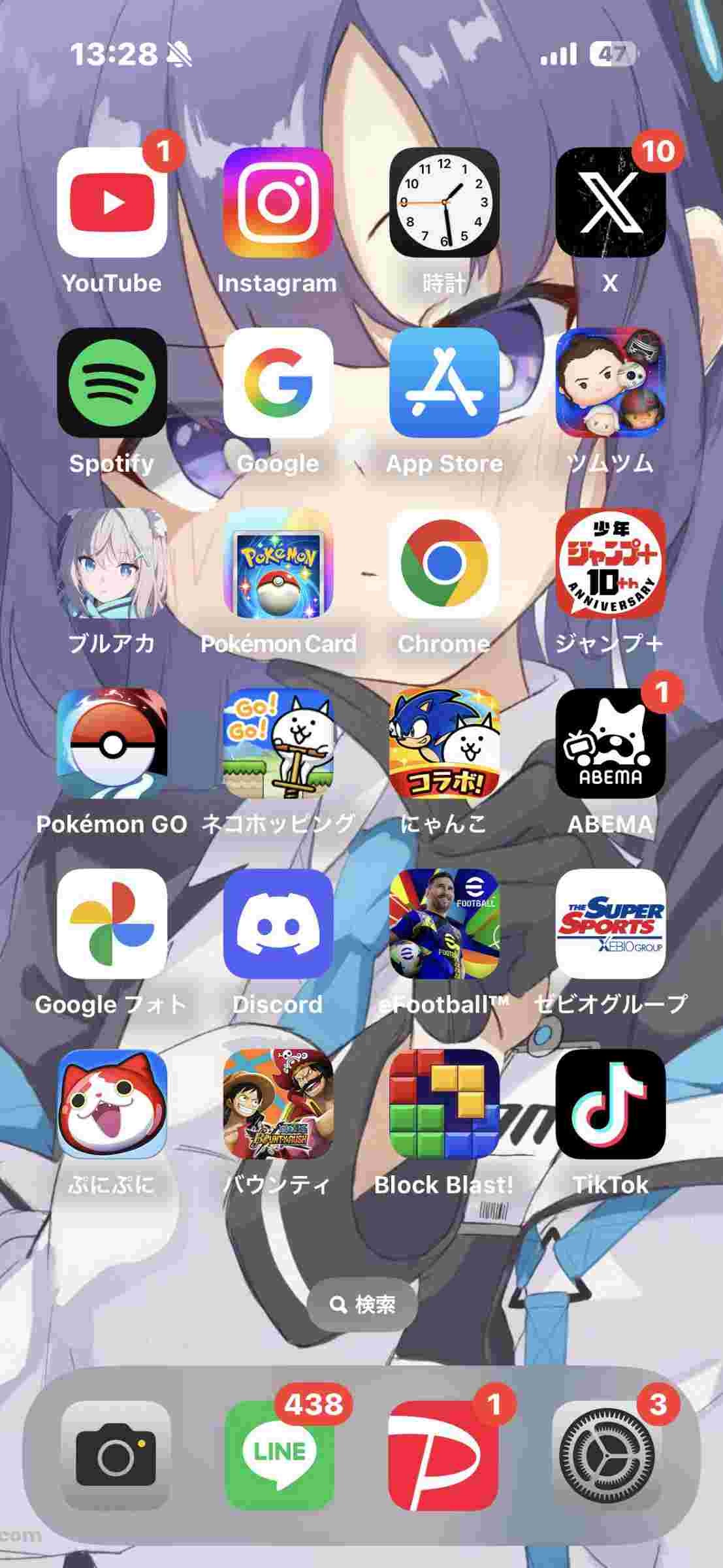723x1568 pixels.
Task: Launch Discord
Action: point(278,924)
